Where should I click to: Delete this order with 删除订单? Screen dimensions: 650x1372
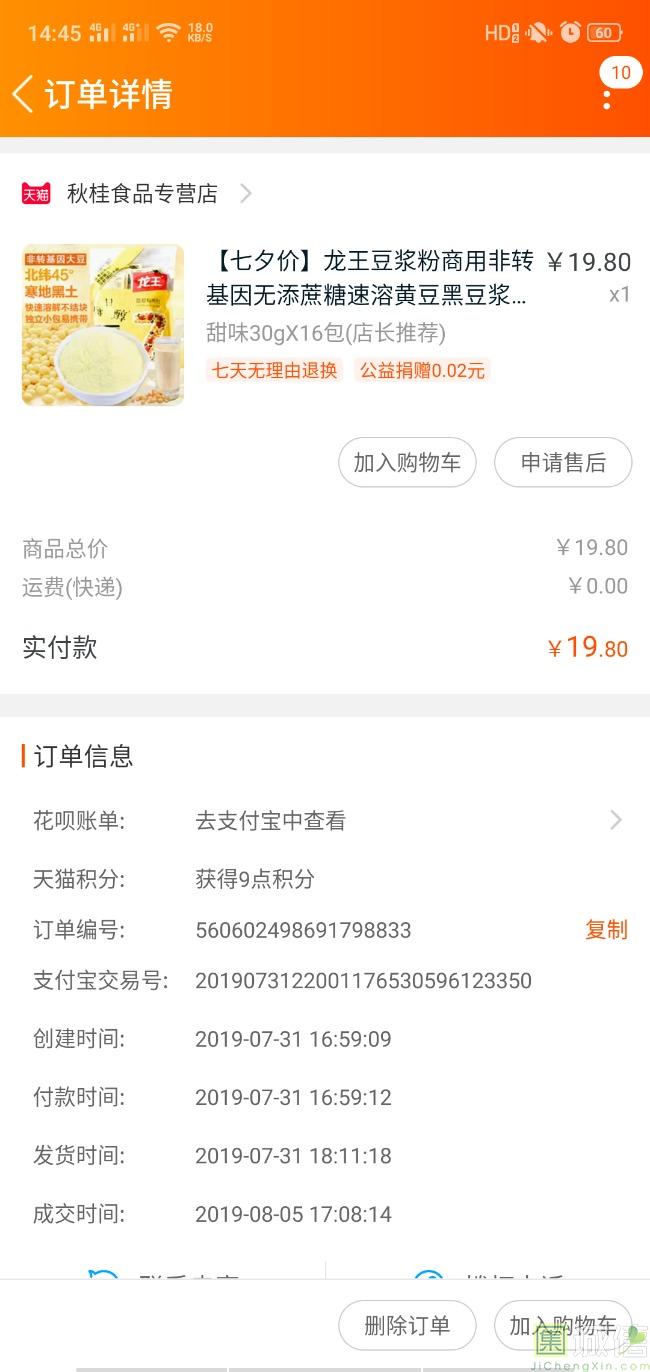pos(407,1326)
